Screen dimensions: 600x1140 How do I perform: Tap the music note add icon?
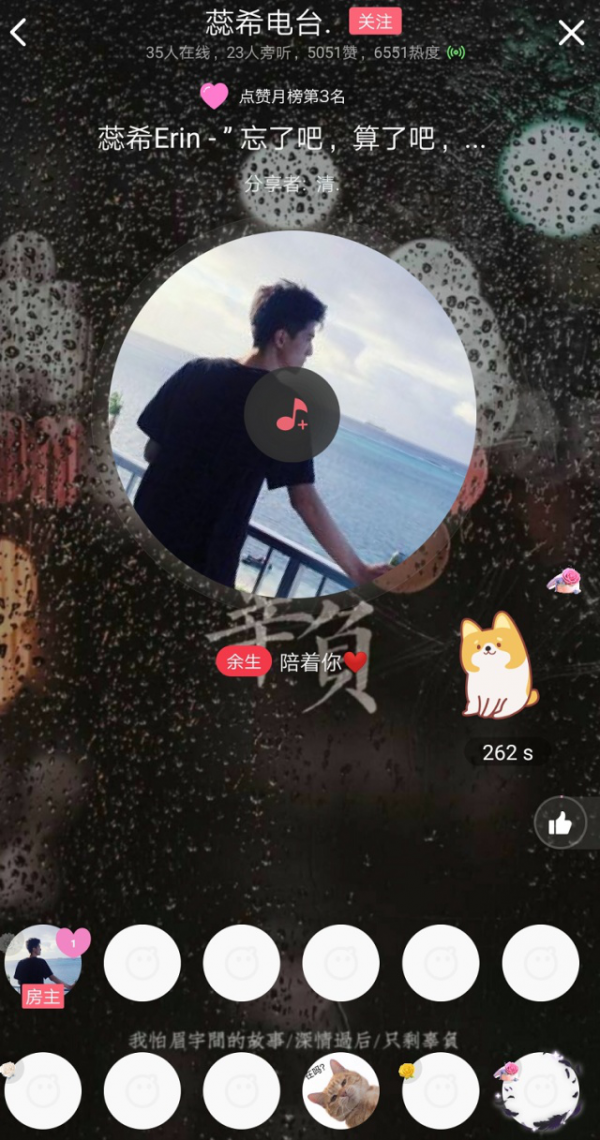pos(292,414)
